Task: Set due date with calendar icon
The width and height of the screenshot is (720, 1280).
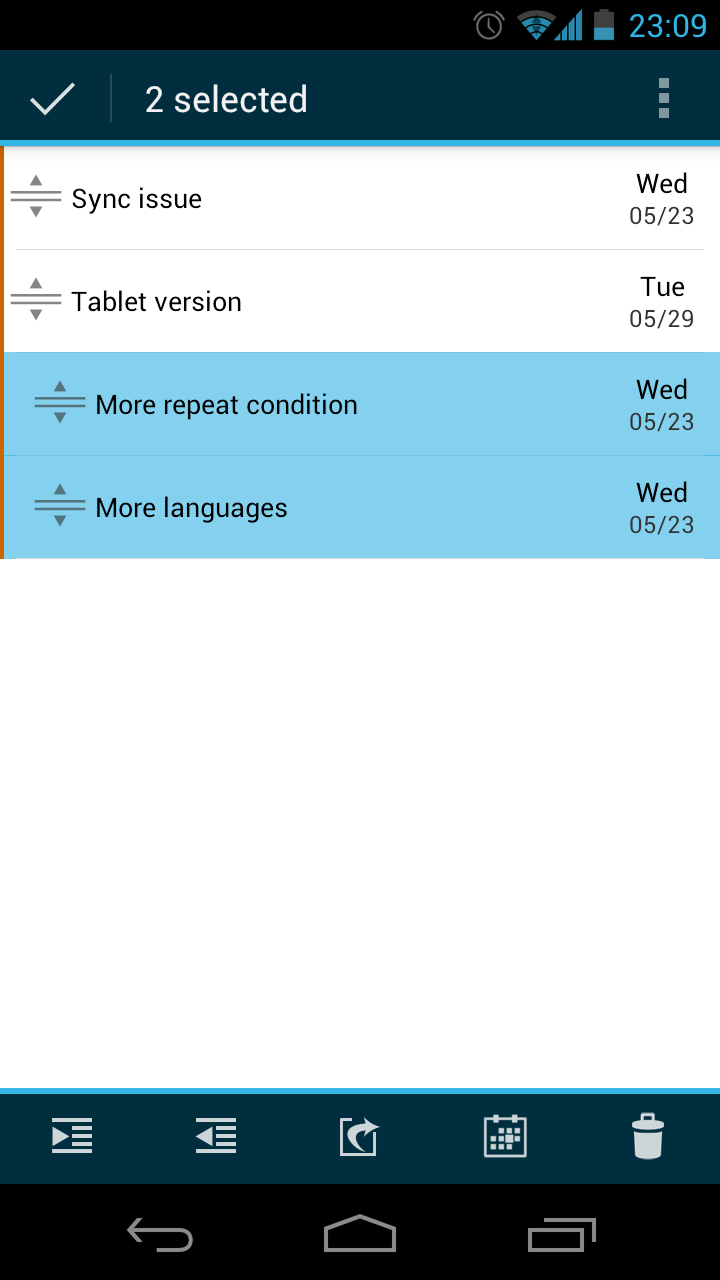Action: point(505,1137)
